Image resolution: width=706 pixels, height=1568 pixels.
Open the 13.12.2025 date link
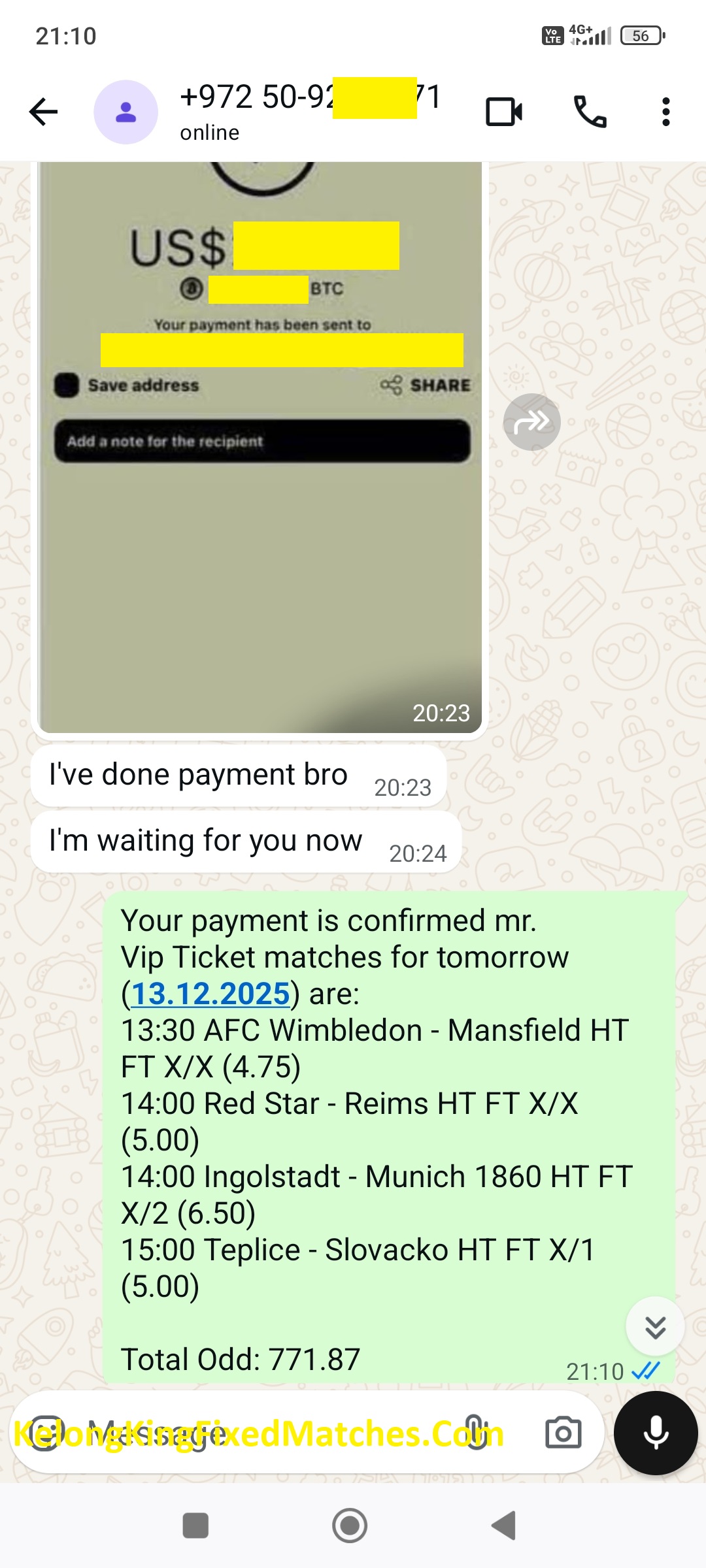(x=210, y=994)
